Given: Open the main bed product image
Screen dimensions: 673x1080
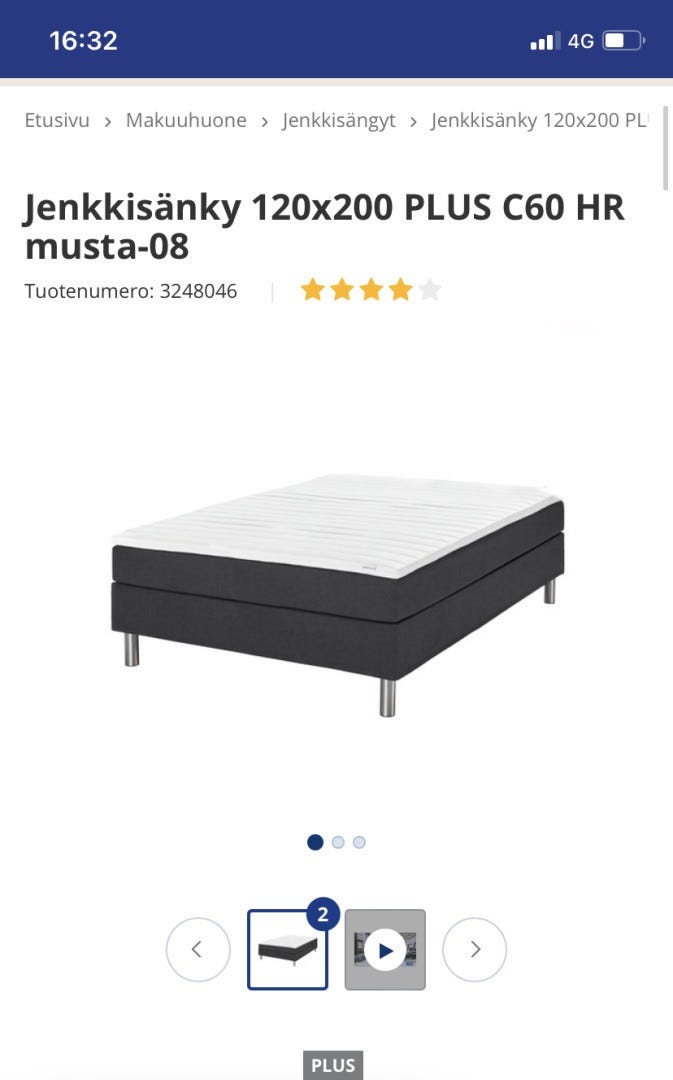Looking at the screenshot, I should [338, 590].
